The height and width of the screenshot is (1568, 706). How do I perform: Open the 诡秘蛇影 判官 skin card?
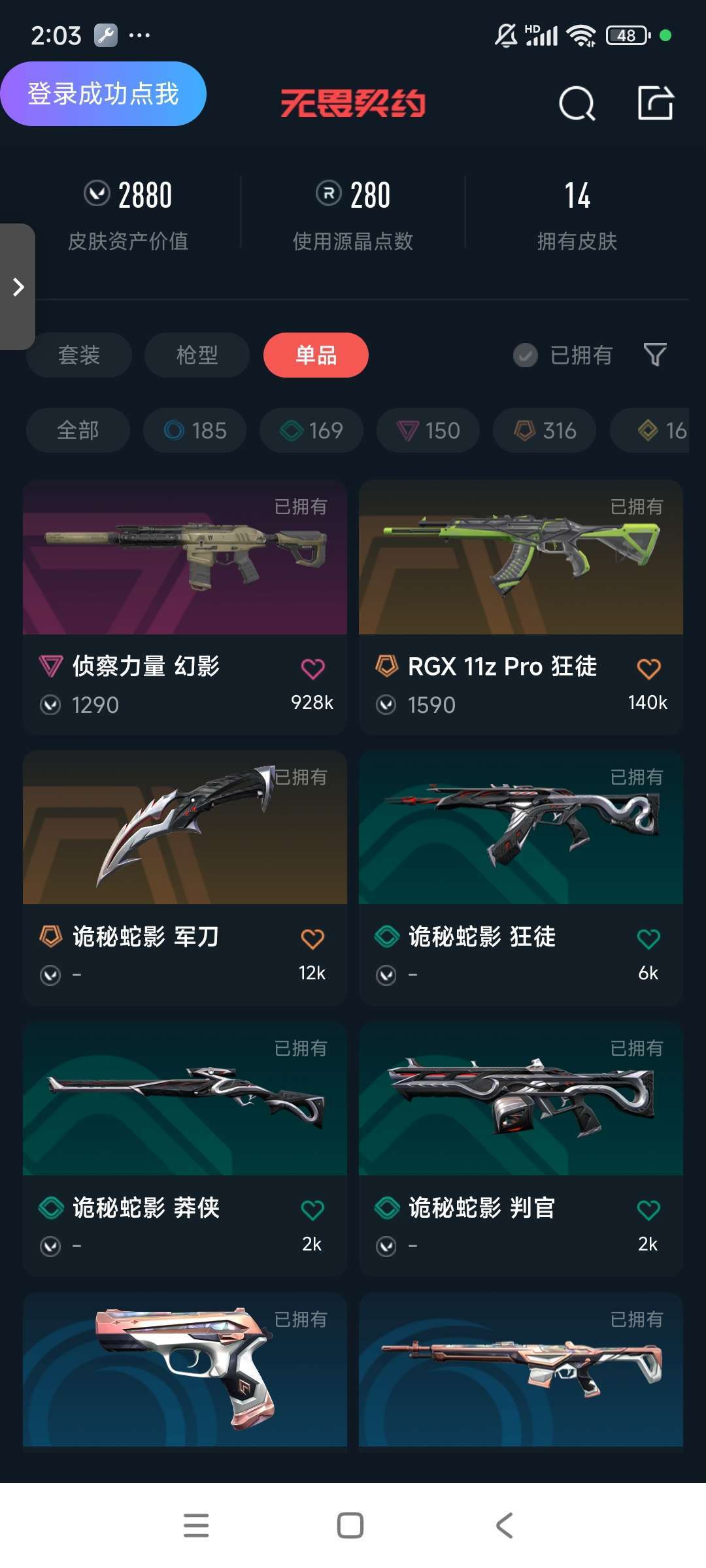coord(521,1149)
